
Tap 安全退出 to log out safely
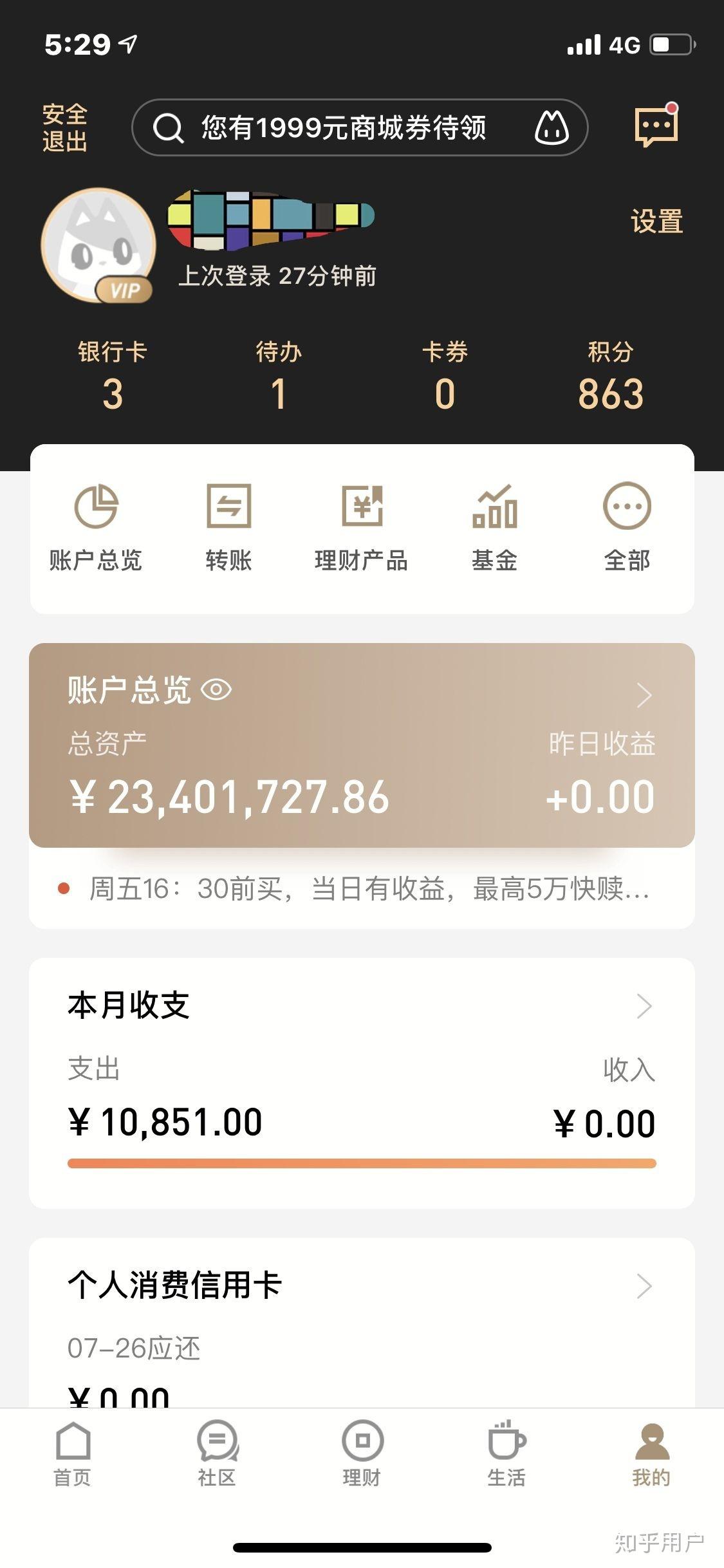(64, 127)
